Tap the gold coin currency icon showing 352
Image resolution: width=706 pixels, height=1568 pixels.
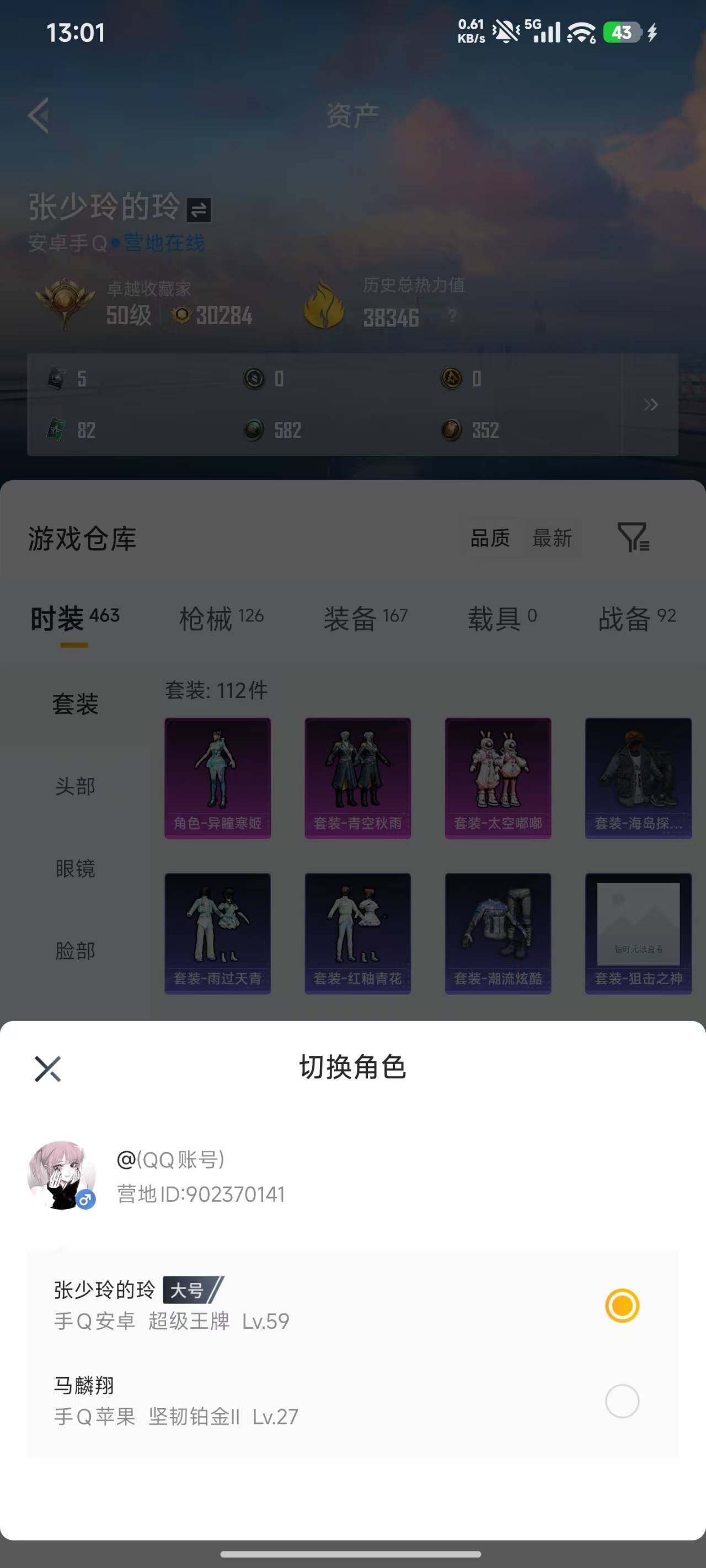pyautogui.click(x=451, y=431)
